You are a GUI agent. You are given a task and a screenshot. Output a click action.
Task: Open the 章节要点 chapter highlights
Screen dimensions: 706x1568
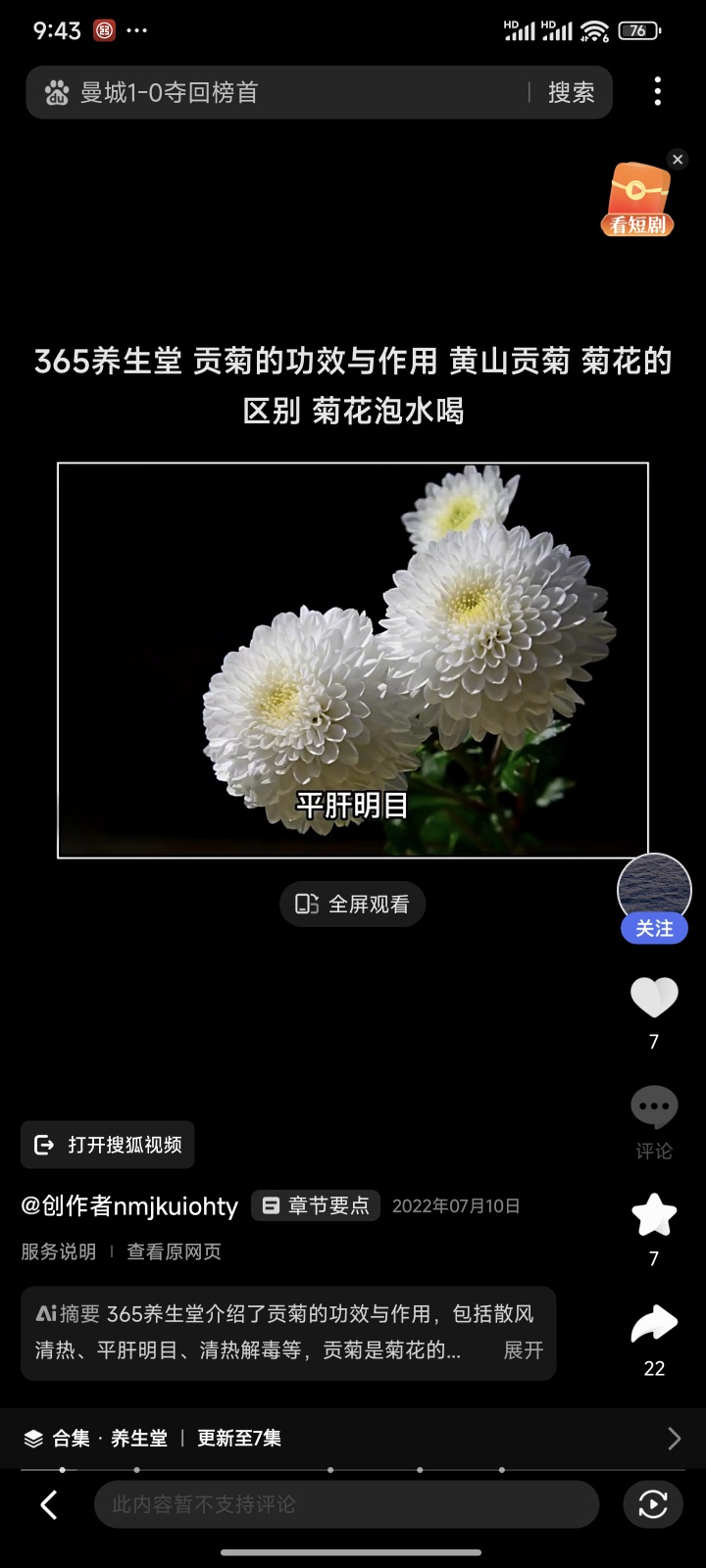pos(316,1205)
